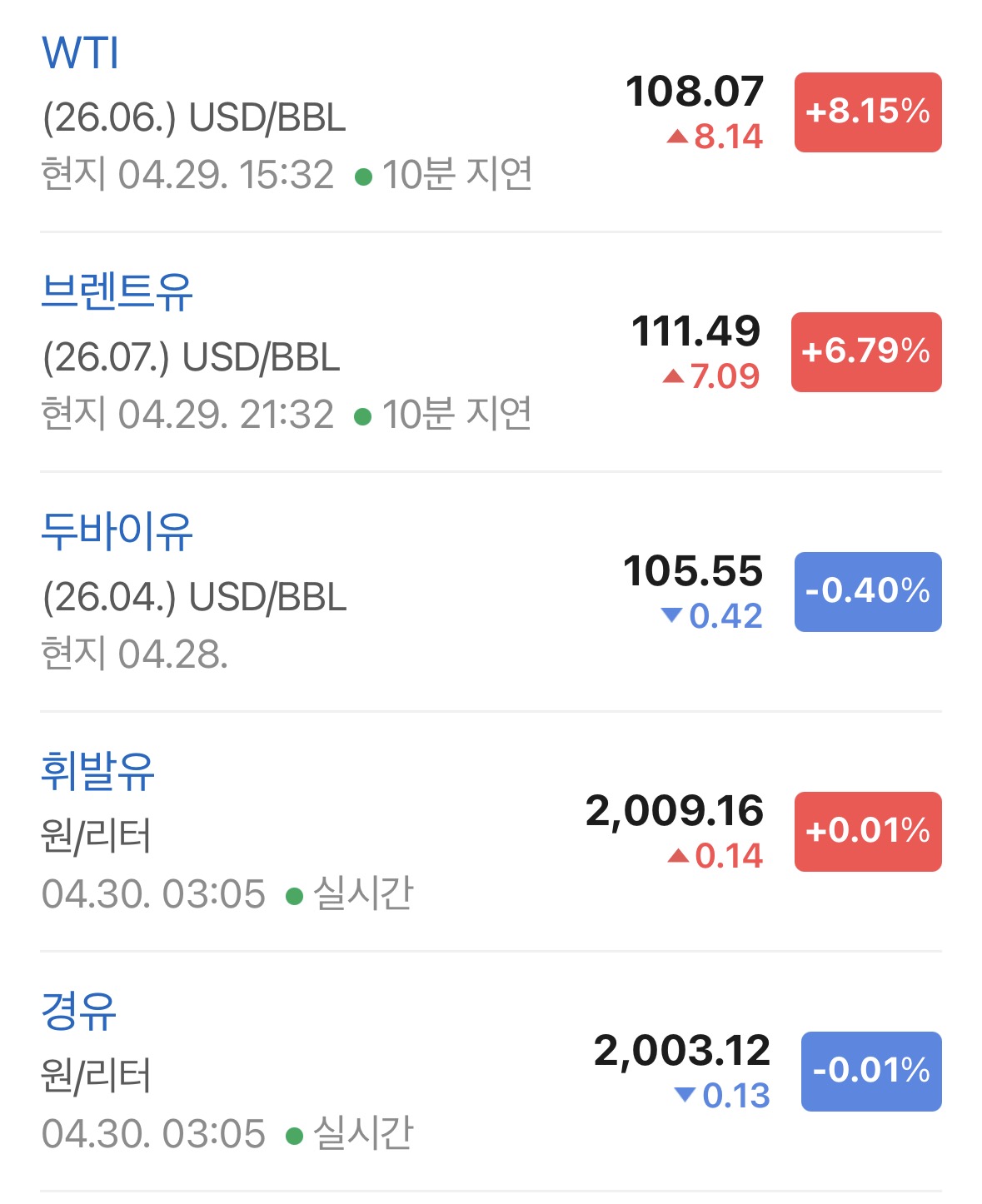The height and width of the screenshot is (1204, 982).
Task: View 브렌트유 price details
Action: (x=117, y=292)
